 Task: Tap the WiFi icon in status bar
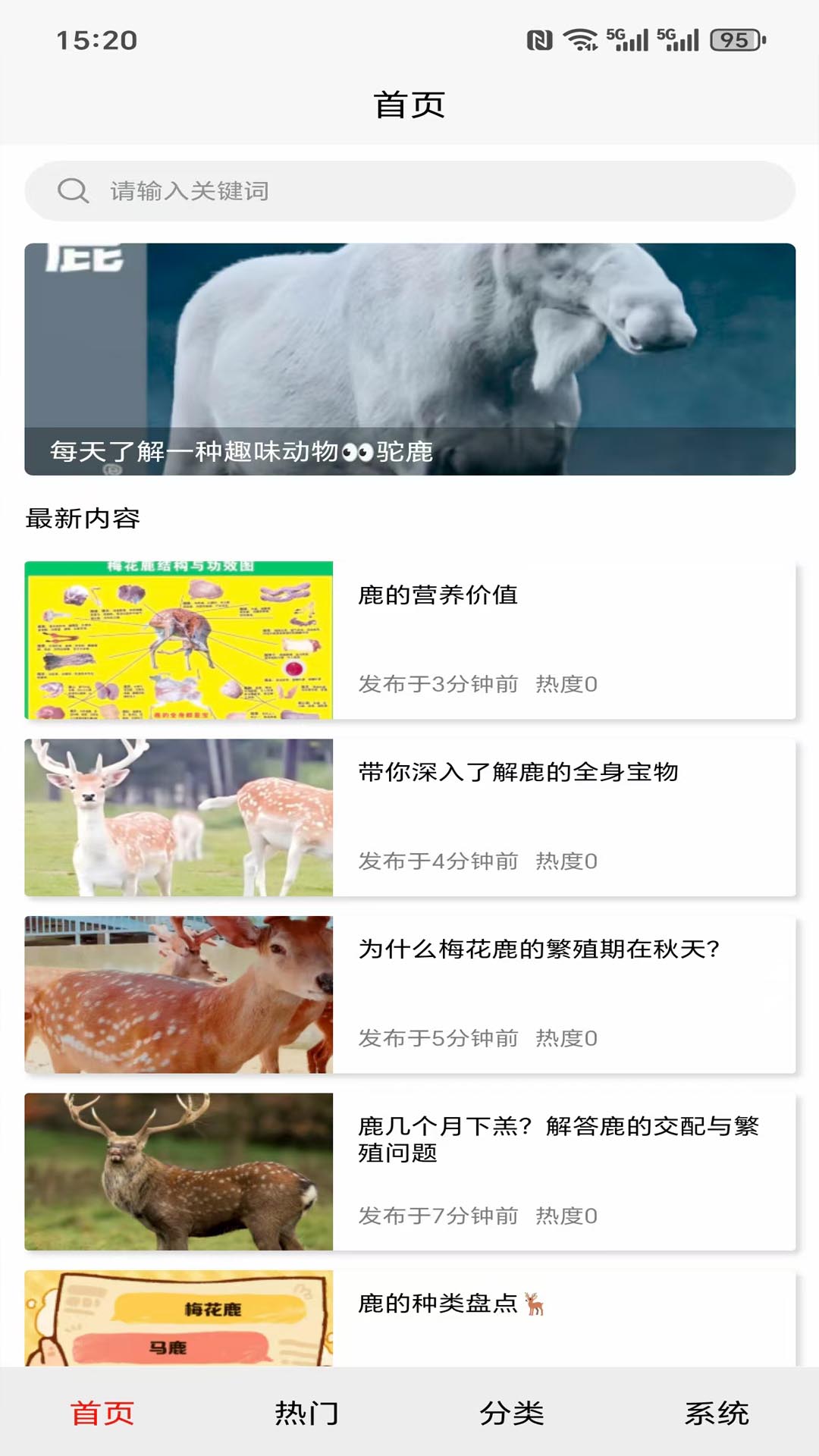[581, 42]
